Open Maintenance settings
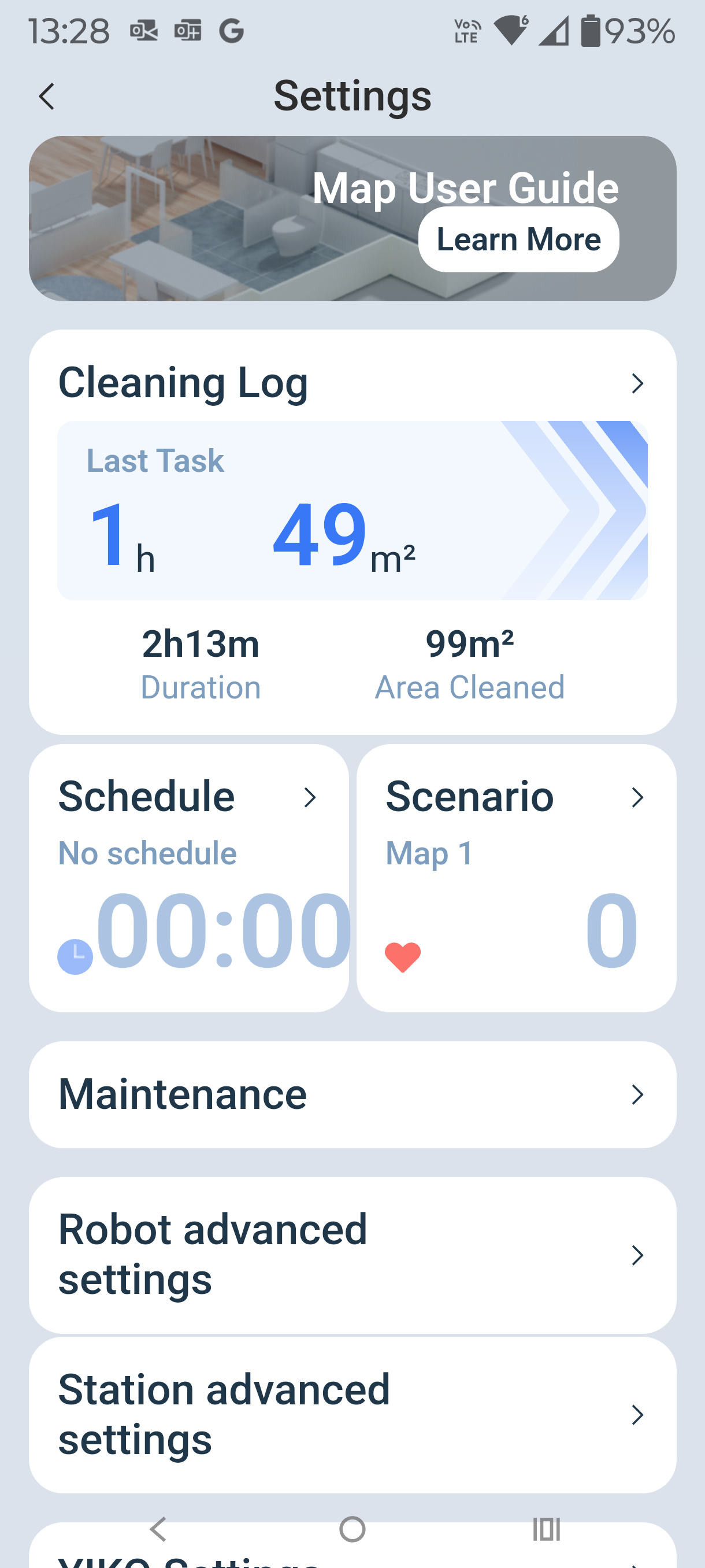 pyautogui.click(x=352, y=1094)
